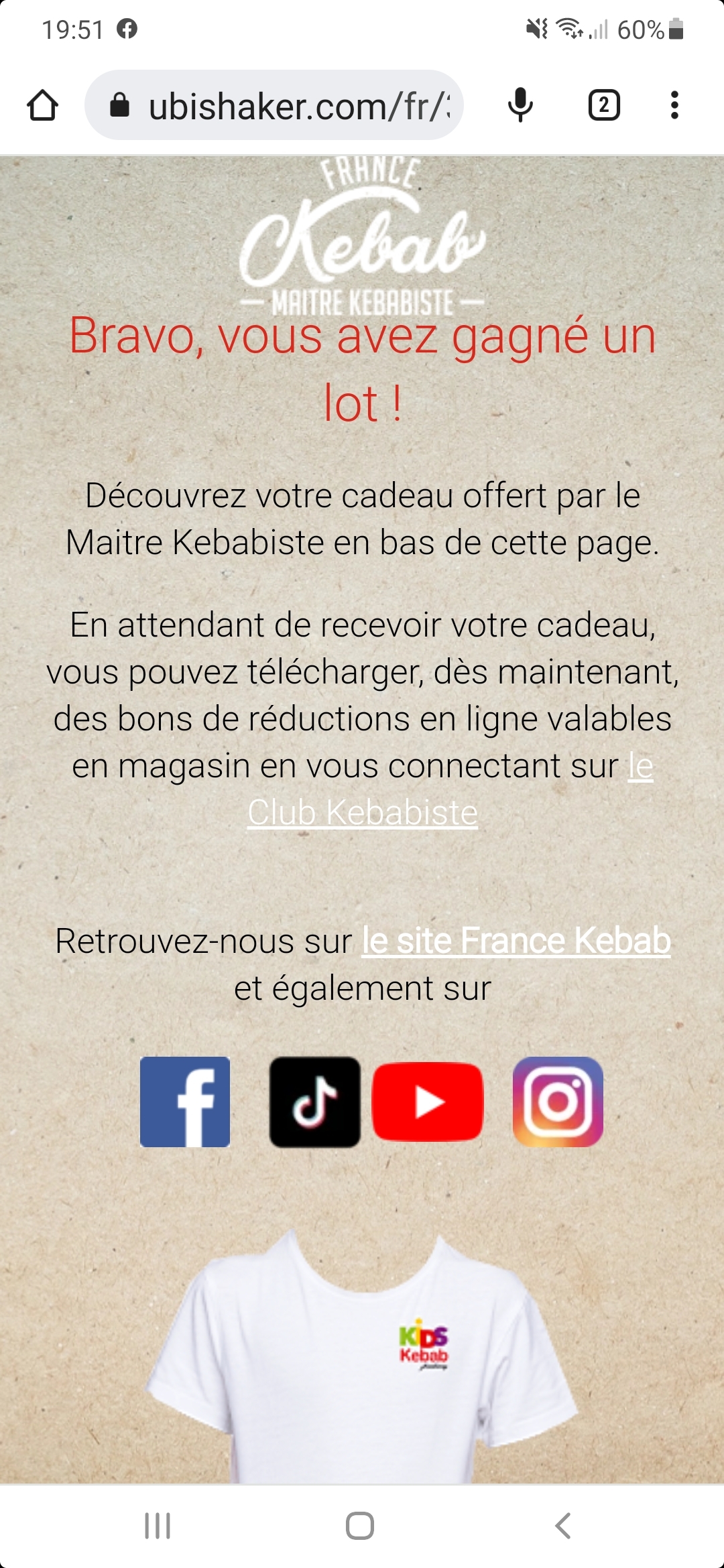Open the YouTube channel icon
The image size is (724, 1568).
coord(428,1102)
